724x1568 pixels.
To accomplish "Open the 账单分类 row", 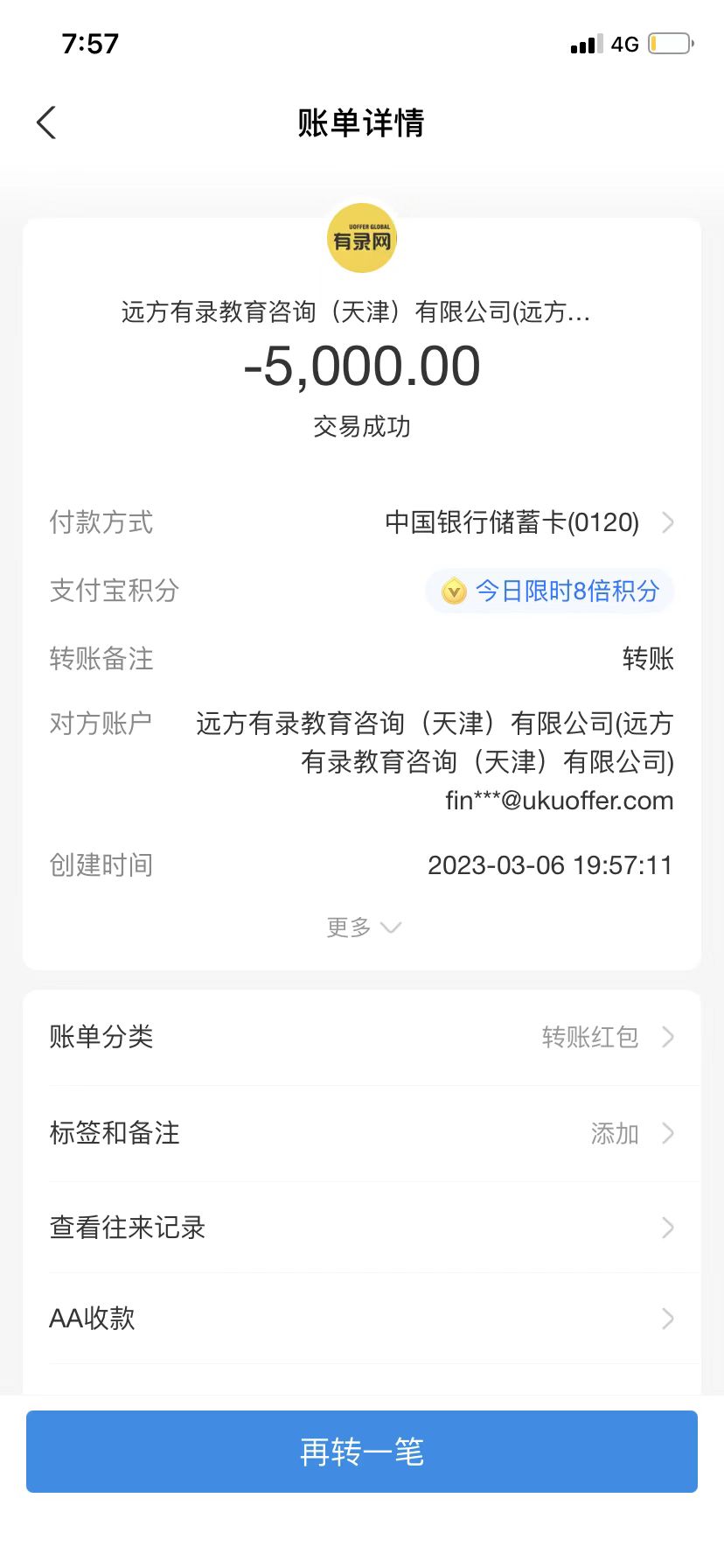I will tap(362, 1037).
